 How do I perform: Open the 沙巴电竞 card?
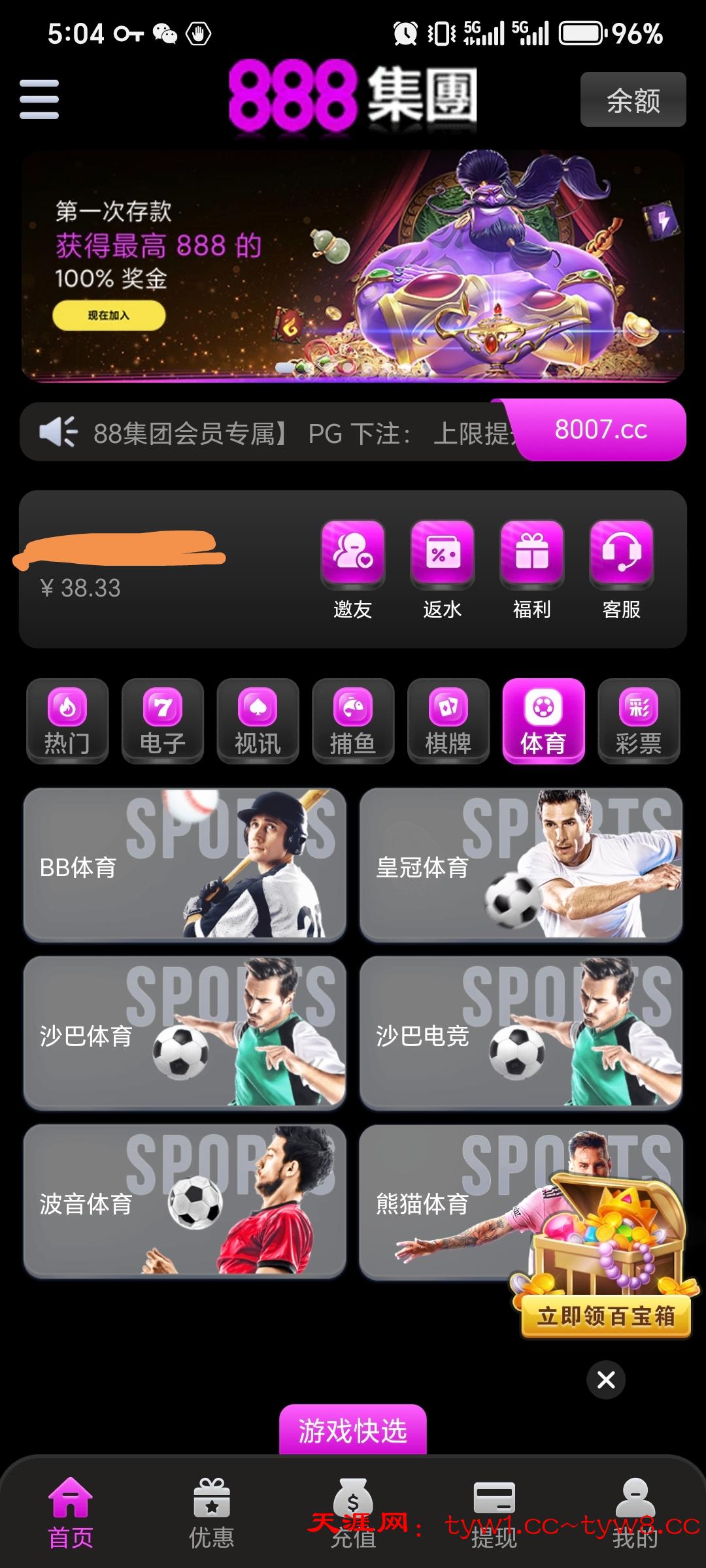pos(521,1033)
